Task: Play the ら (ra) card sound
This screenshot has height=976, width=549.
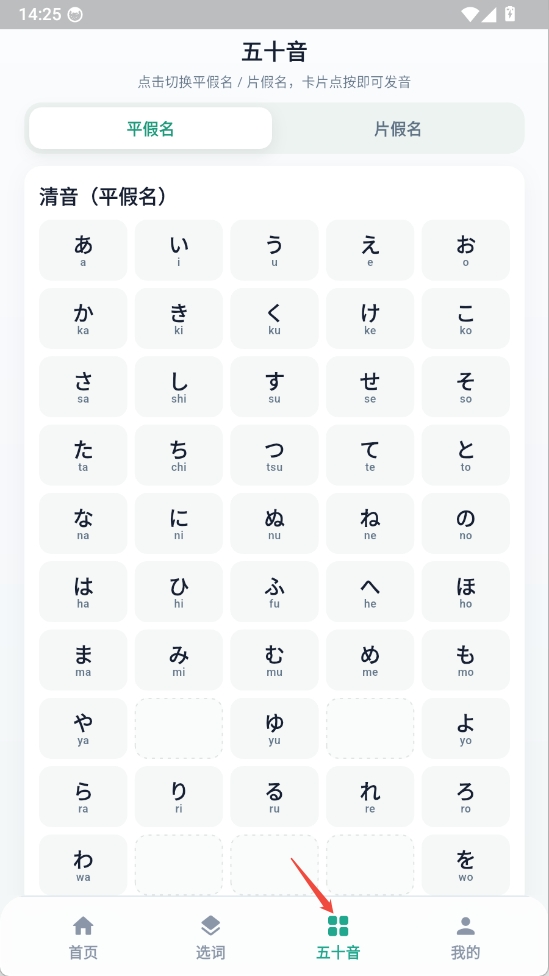Action: (x=83, y=797)
